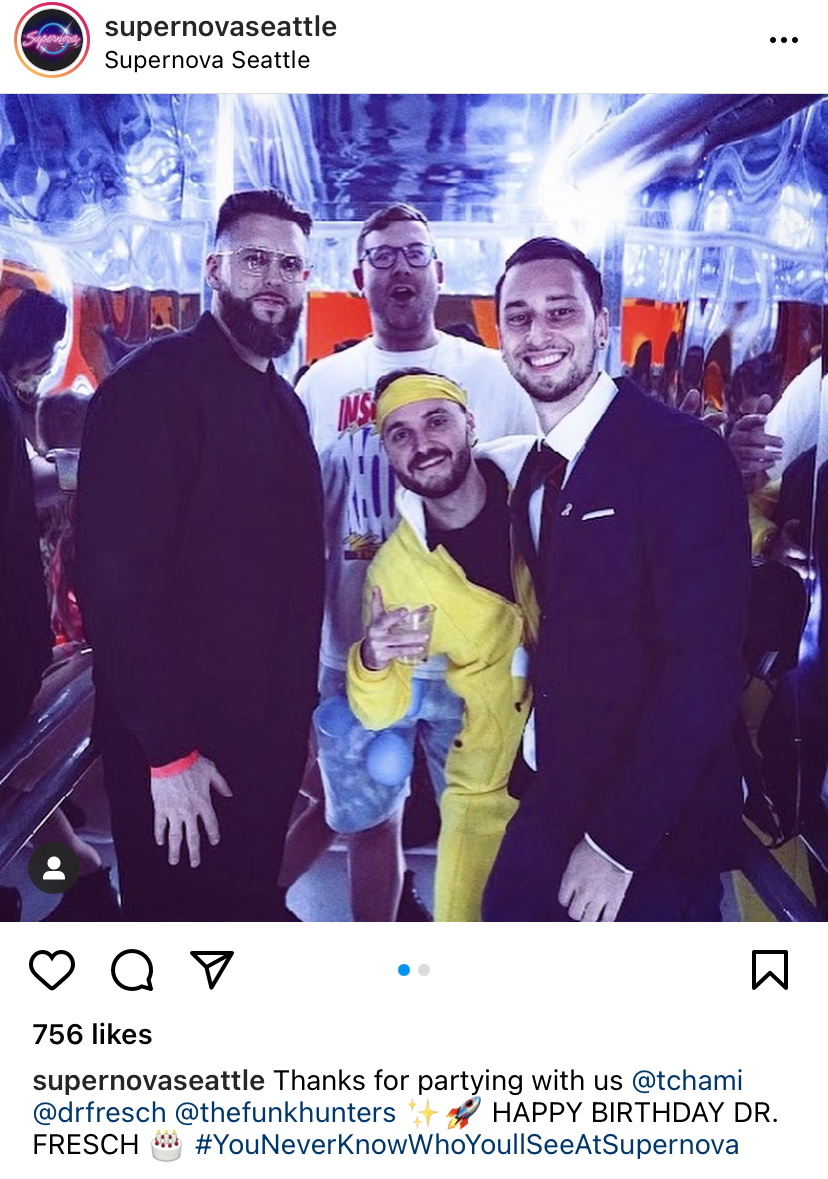Open comments on this post
This screenshot has width=828, height=1179.
(132, 969)
